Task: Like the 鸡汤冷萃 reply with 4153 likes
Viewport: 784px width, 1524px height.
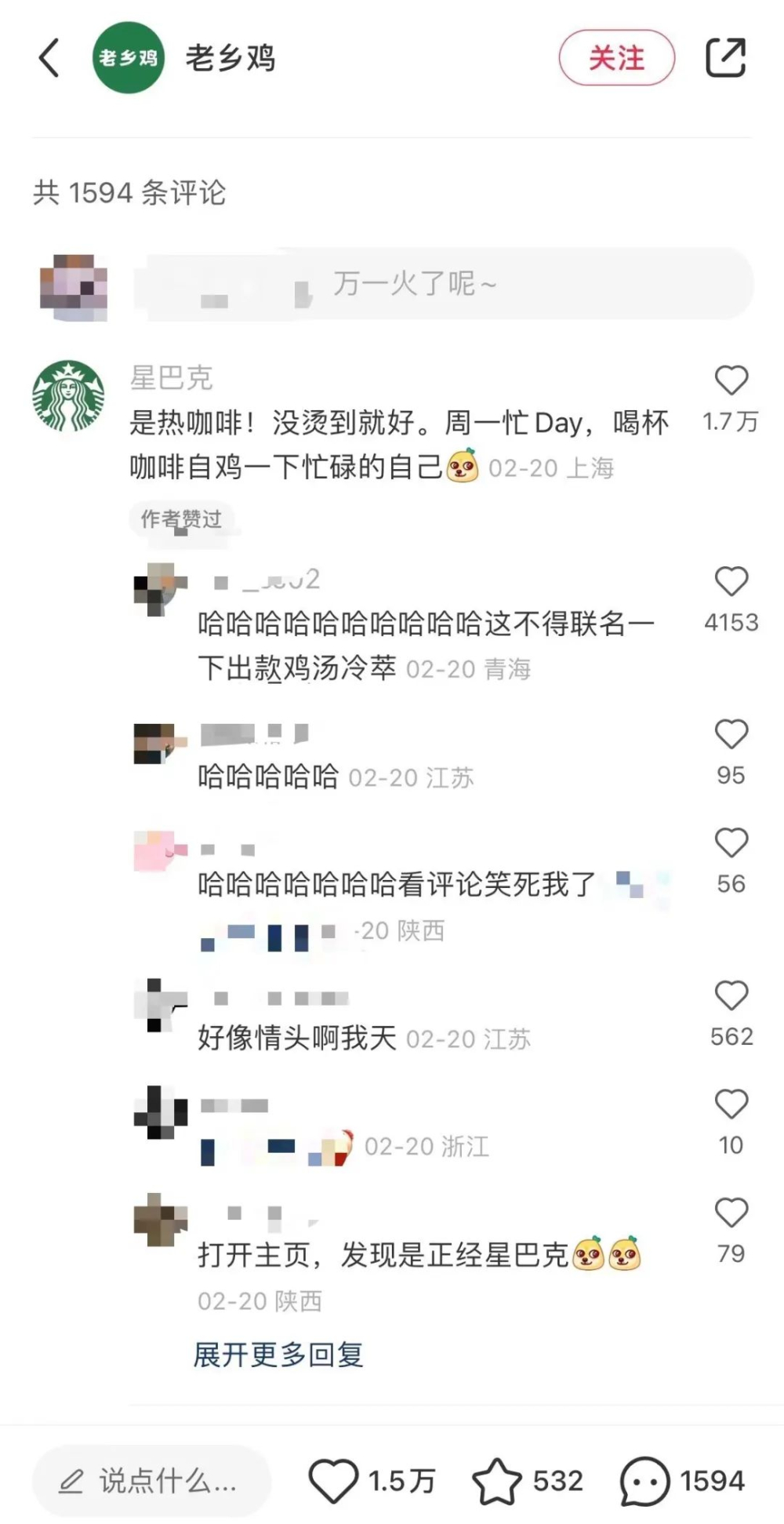Action: [731, 582]
